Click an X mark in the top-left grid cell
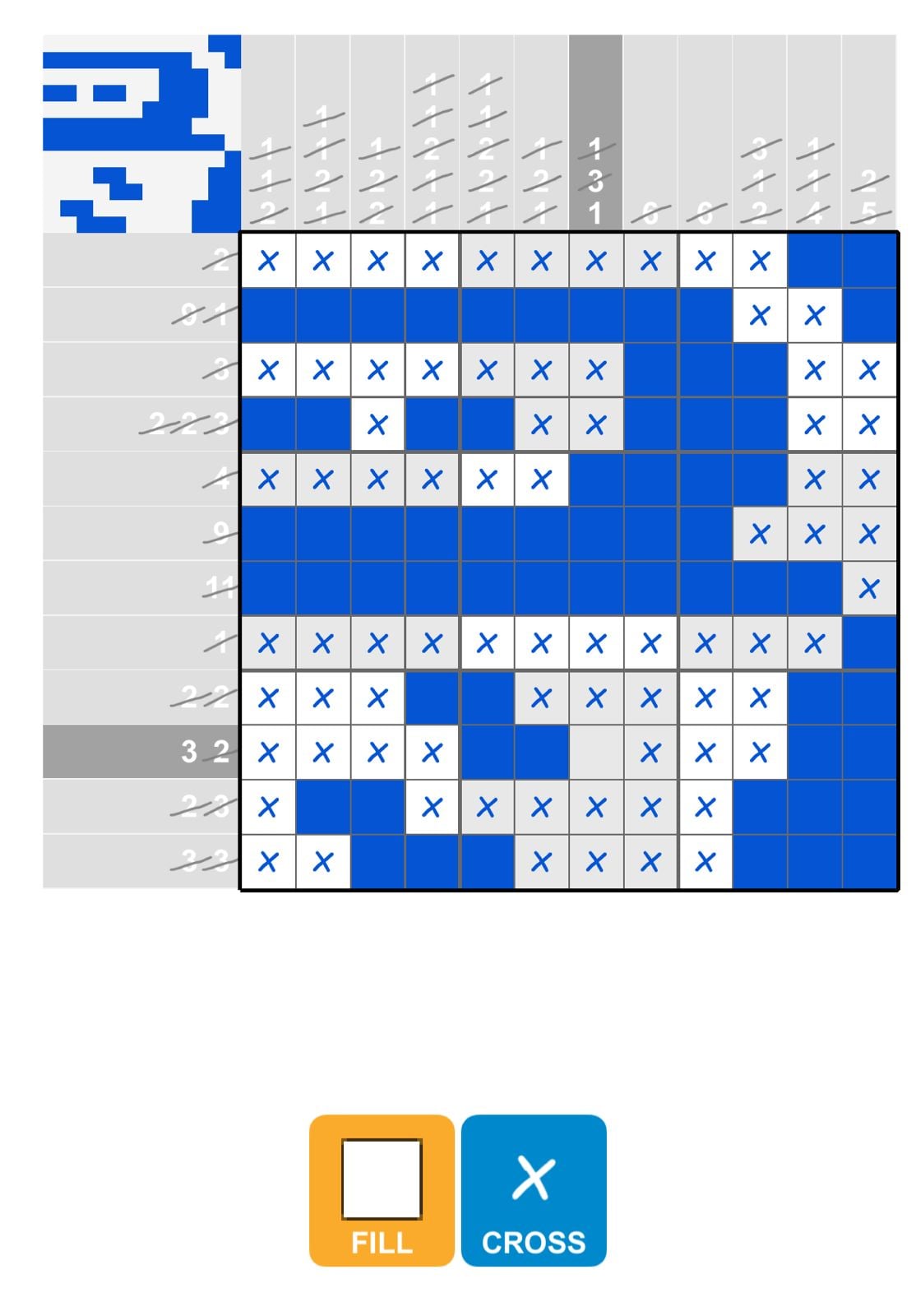Screen dimensions: 916x1316 click(266, 260)
